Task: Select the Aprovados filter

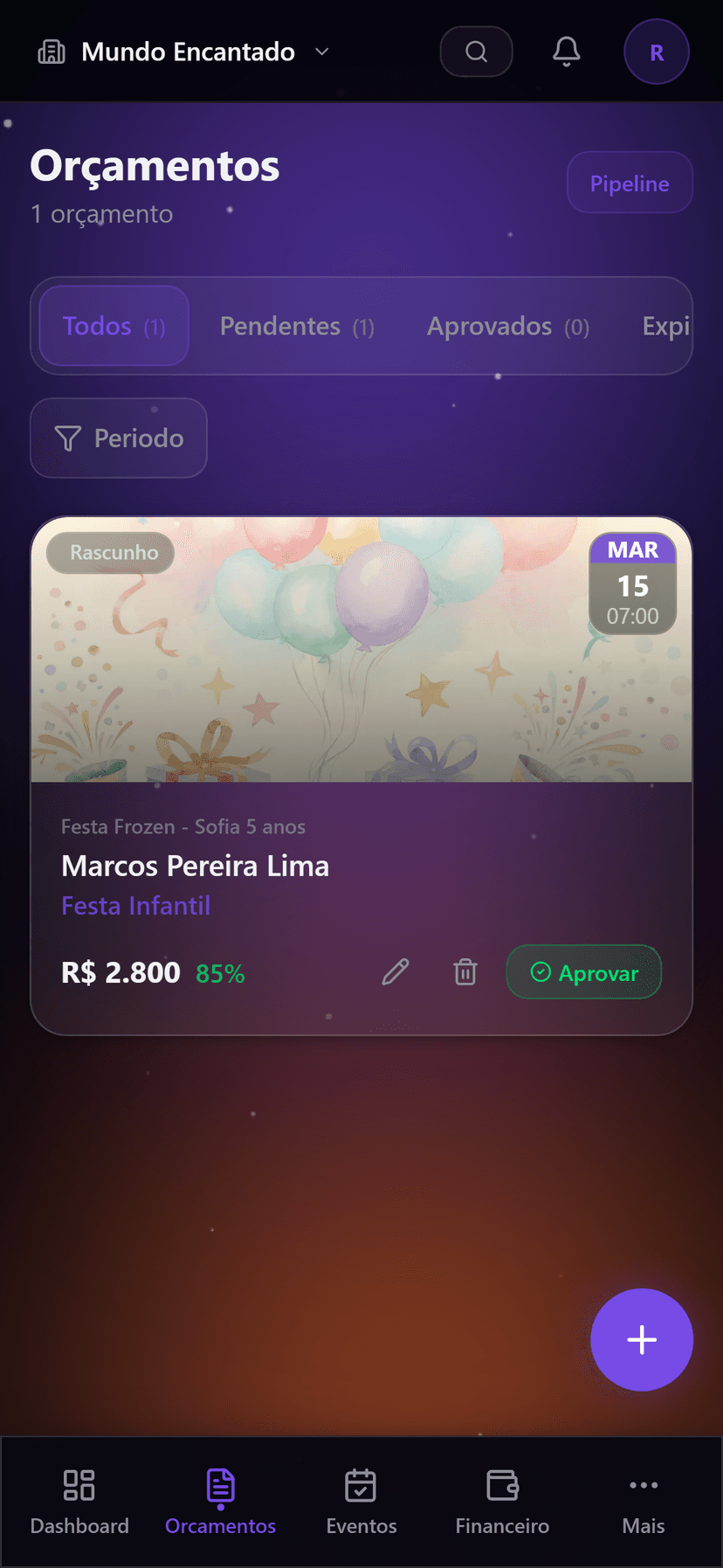Action: click(508, 326)
